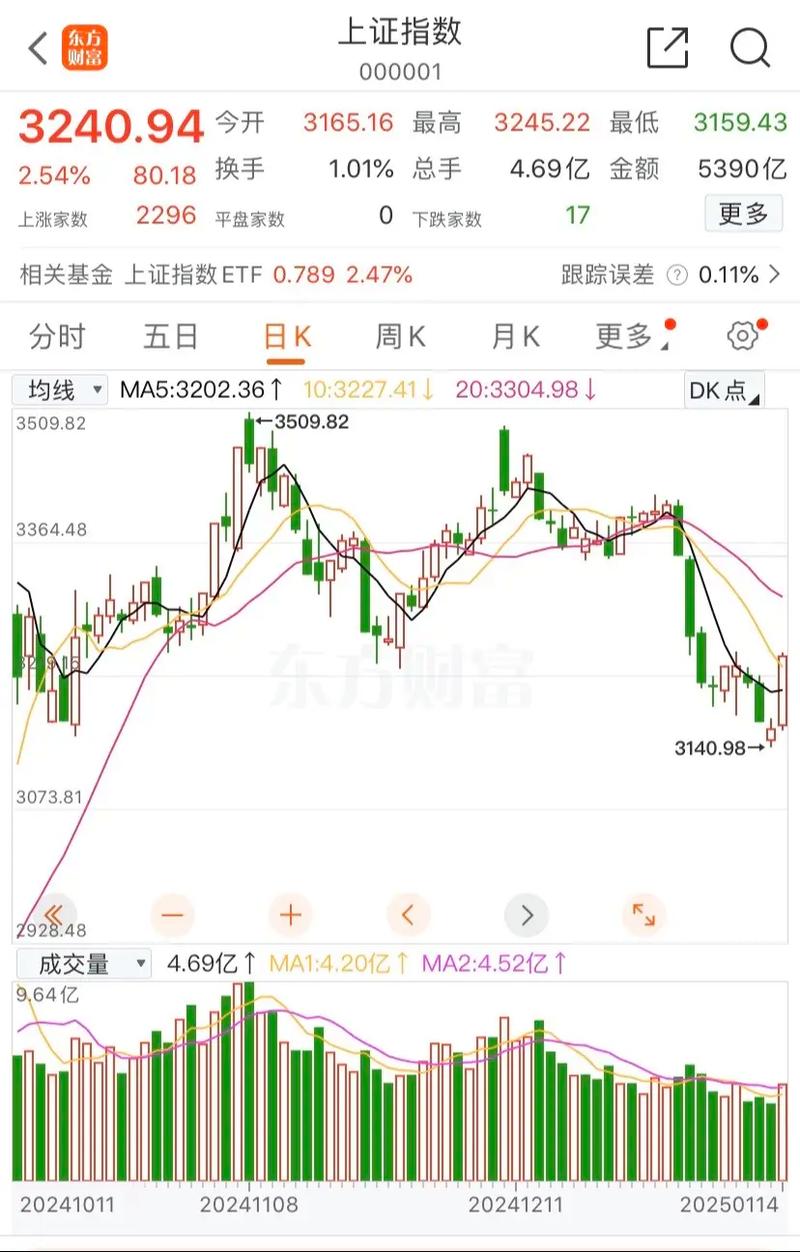Tap the back arrow at top left
Image resolution: width=800 pixels, height=1252 pixels.
coord(36,47)
